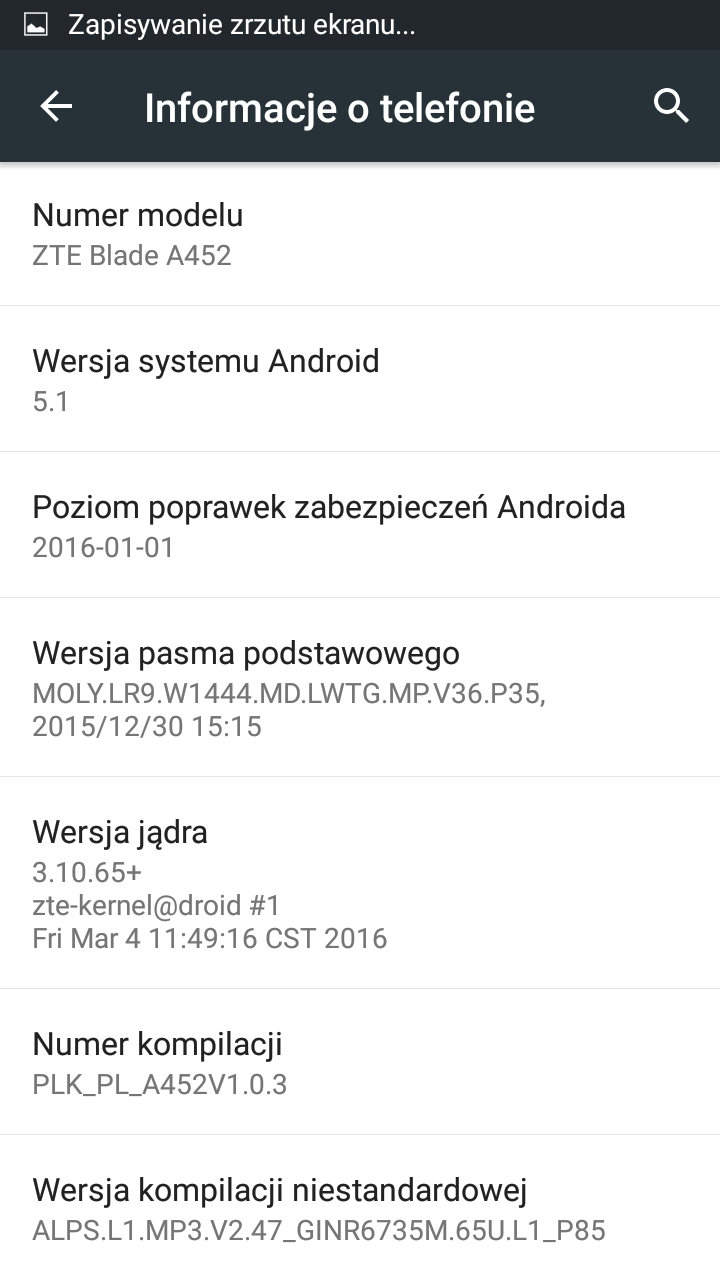Screen dimensions: 720x1280
Task: Tap the Wersja systemu Android row
Action: coord(360,379)
